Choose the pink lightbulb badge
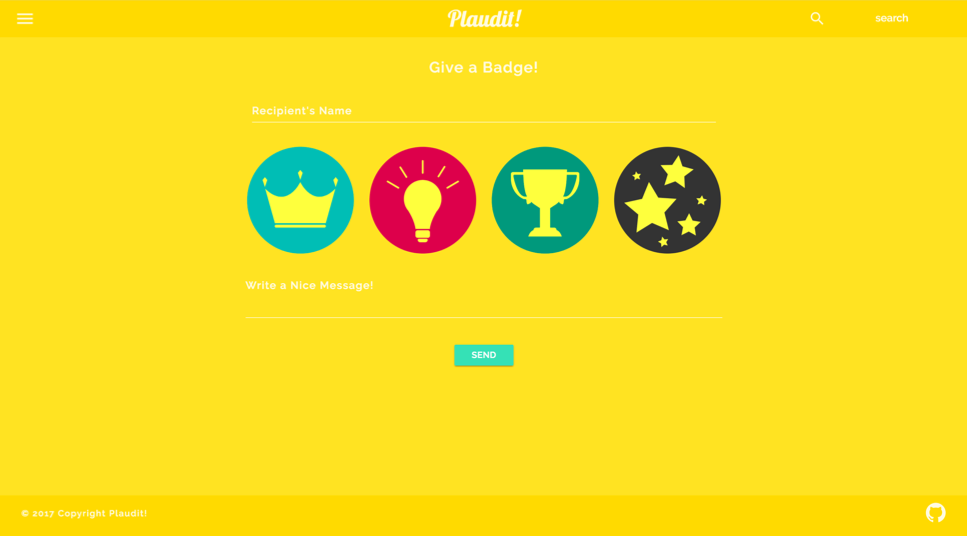 pyautogui.click(x=423, y=200)
